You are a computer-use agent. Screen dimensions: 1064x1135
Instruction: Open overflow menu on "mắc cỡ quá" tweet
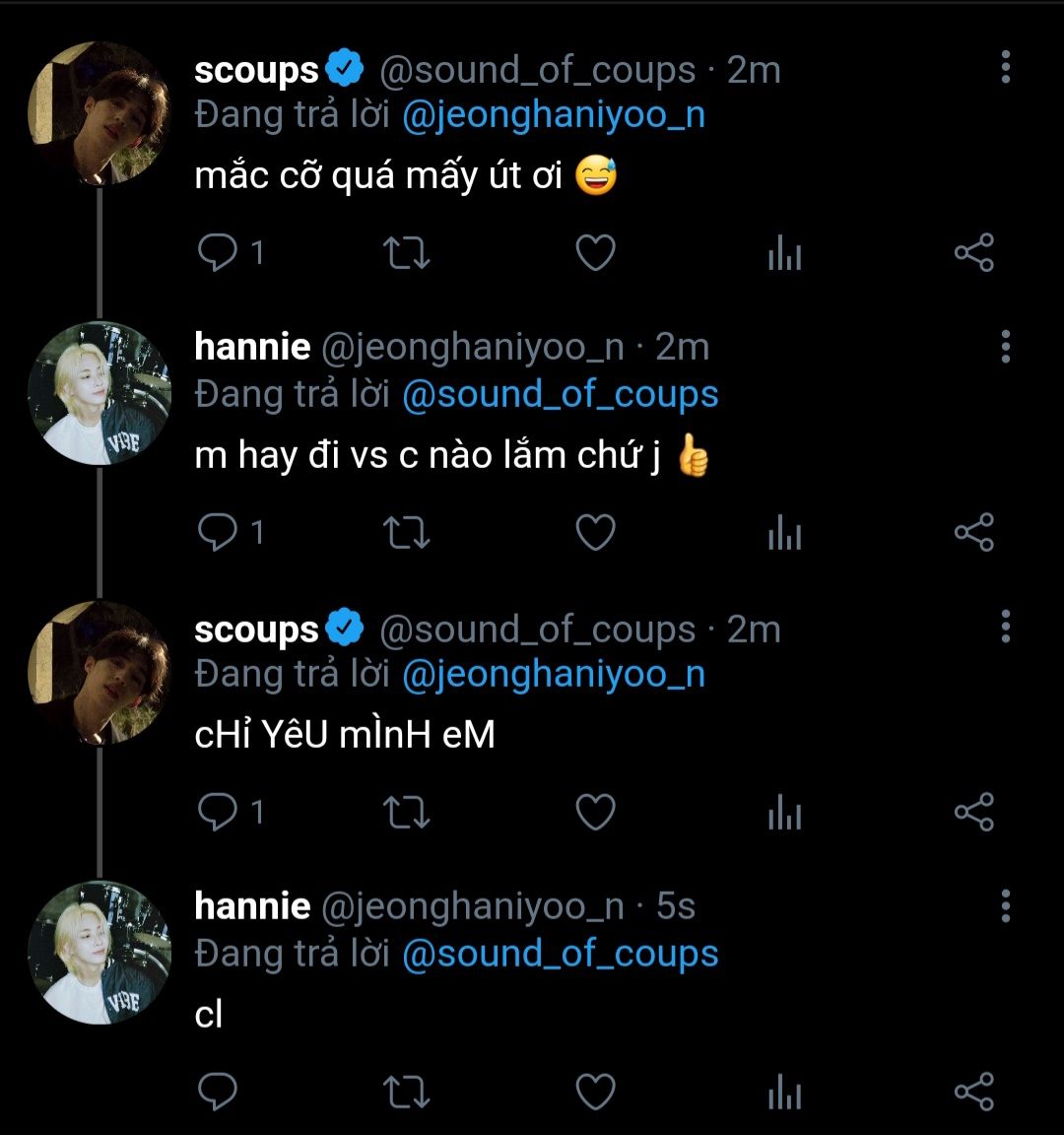[1005, 67]
